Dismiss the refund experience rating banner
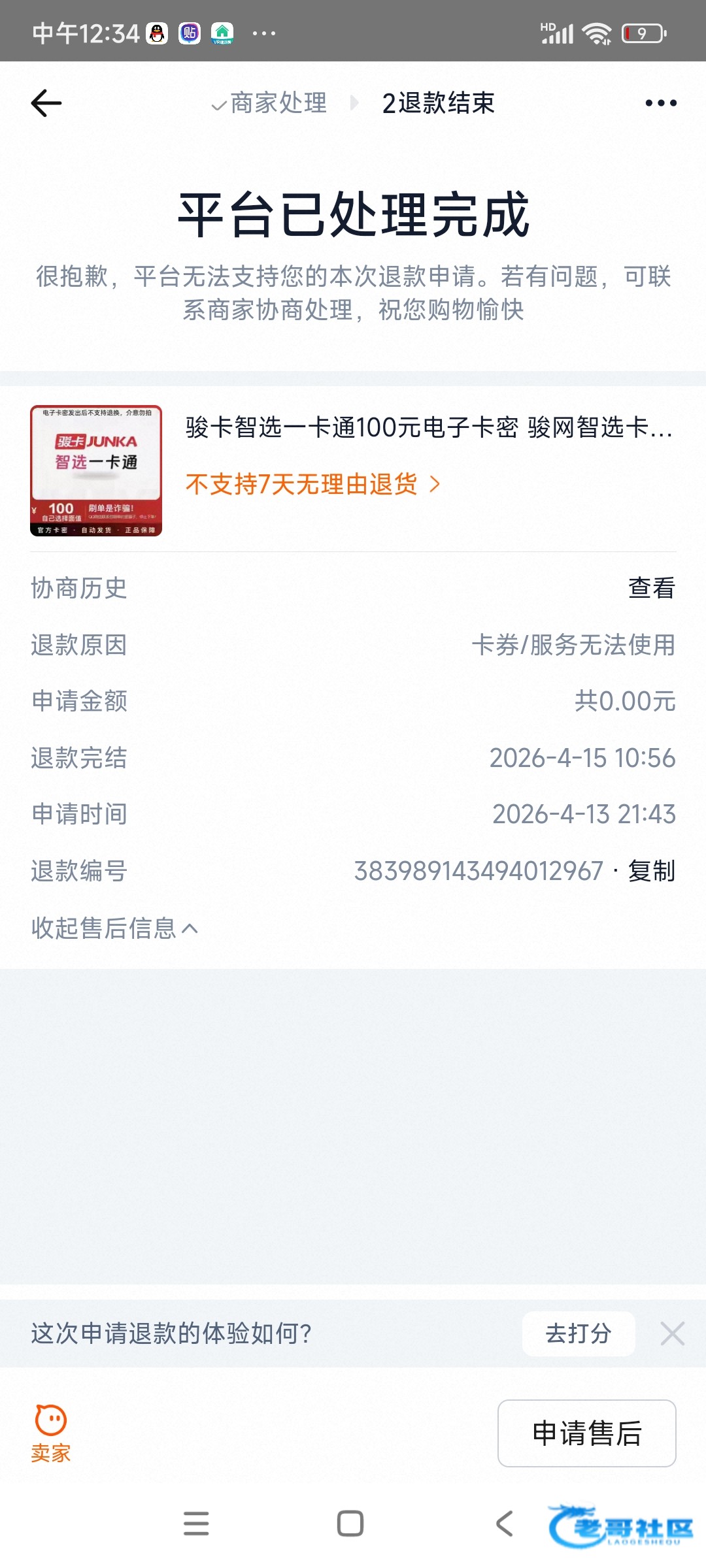The height and width of the screenshot is (1568, 706). pos(672,1333)
